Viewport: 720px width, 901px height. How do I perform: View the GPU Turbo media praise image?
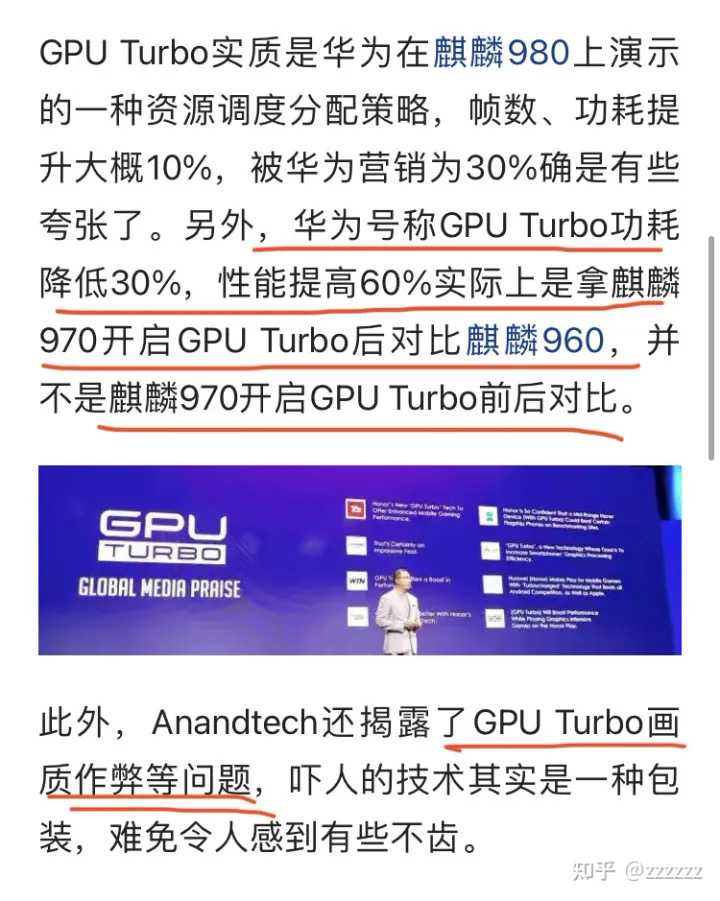(x=360, y=560)
